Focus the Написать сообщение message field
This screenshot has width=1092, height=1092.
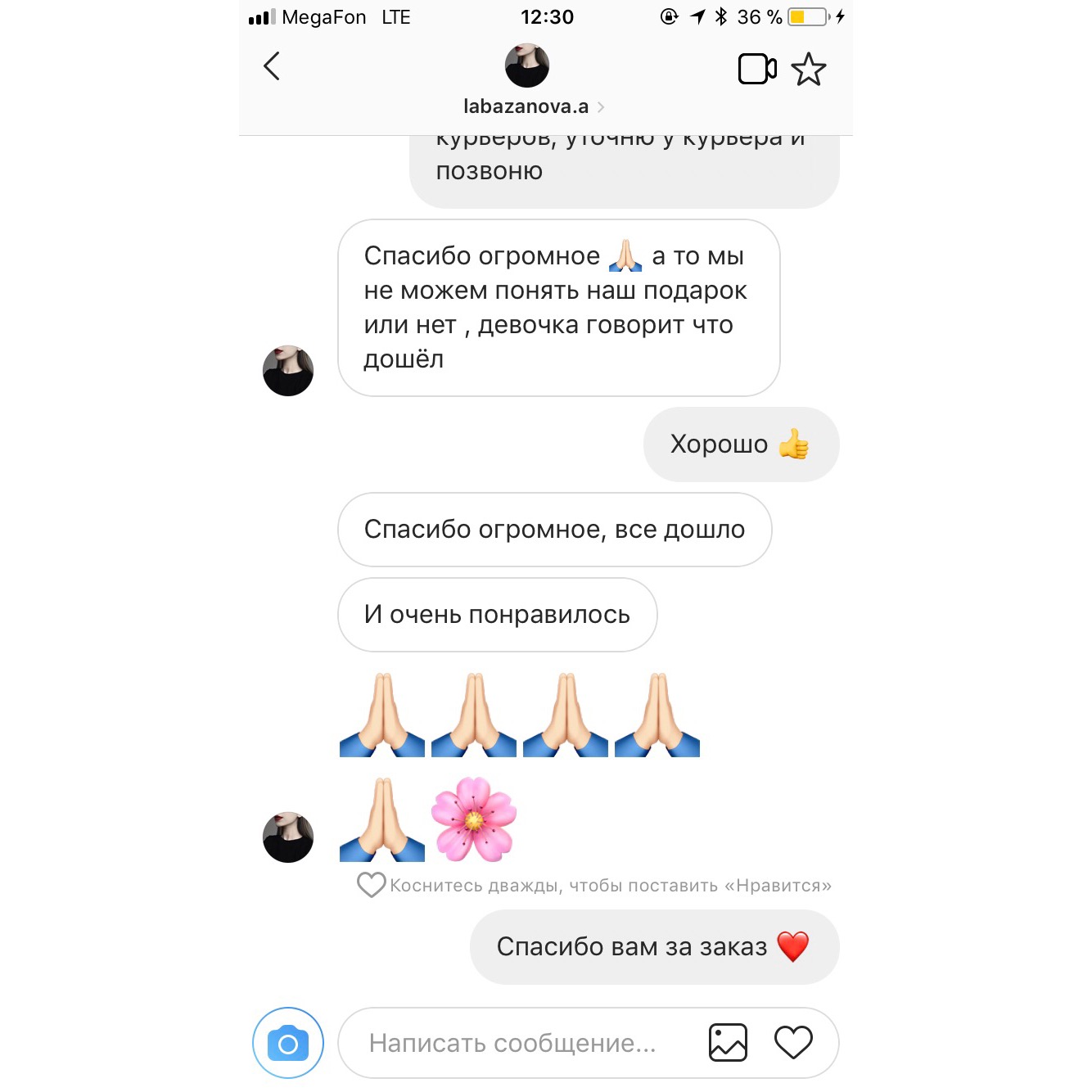(x=513, y=1043)
